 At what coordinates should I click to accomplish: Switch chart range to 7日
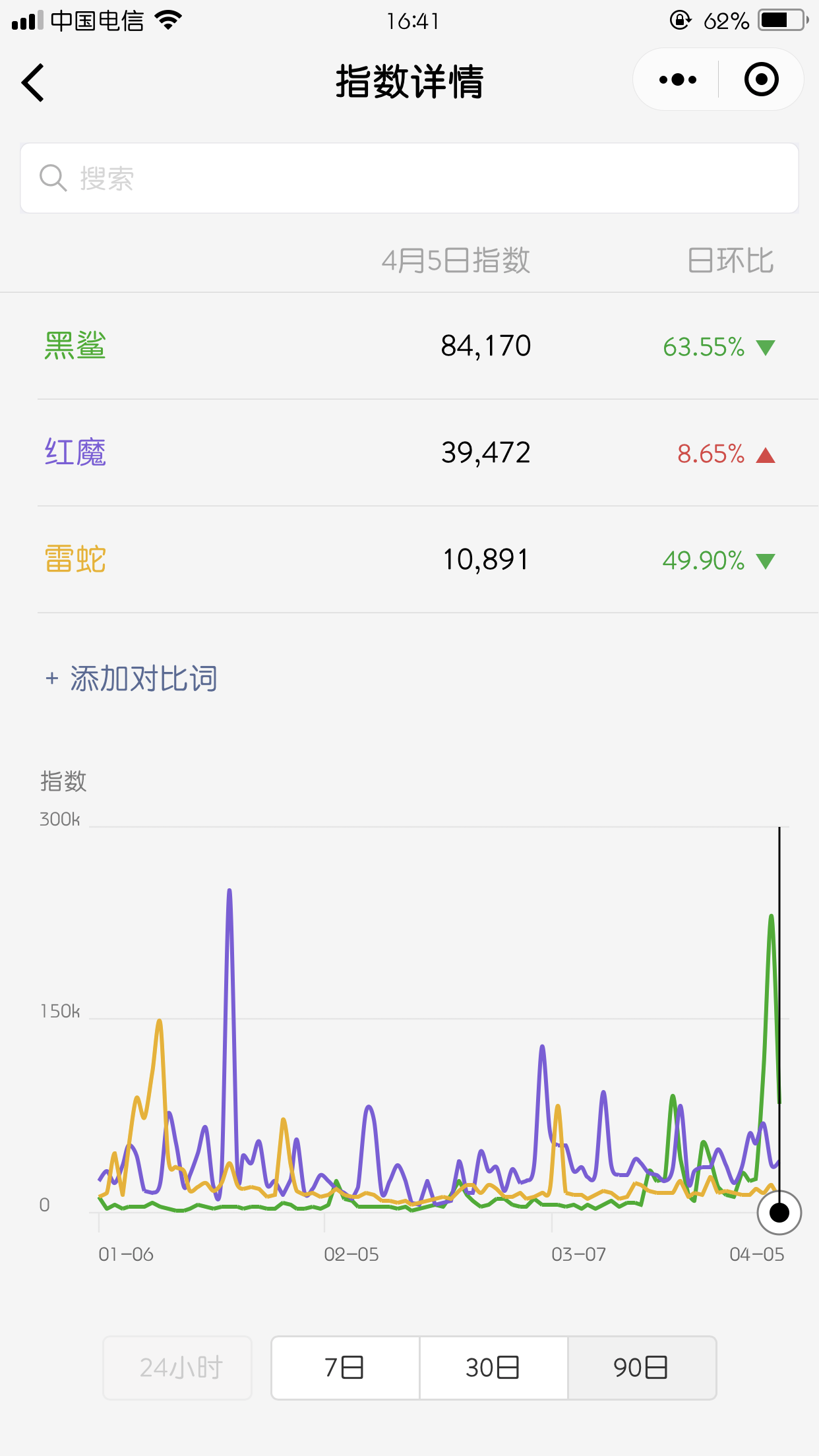coord(346,1368)
